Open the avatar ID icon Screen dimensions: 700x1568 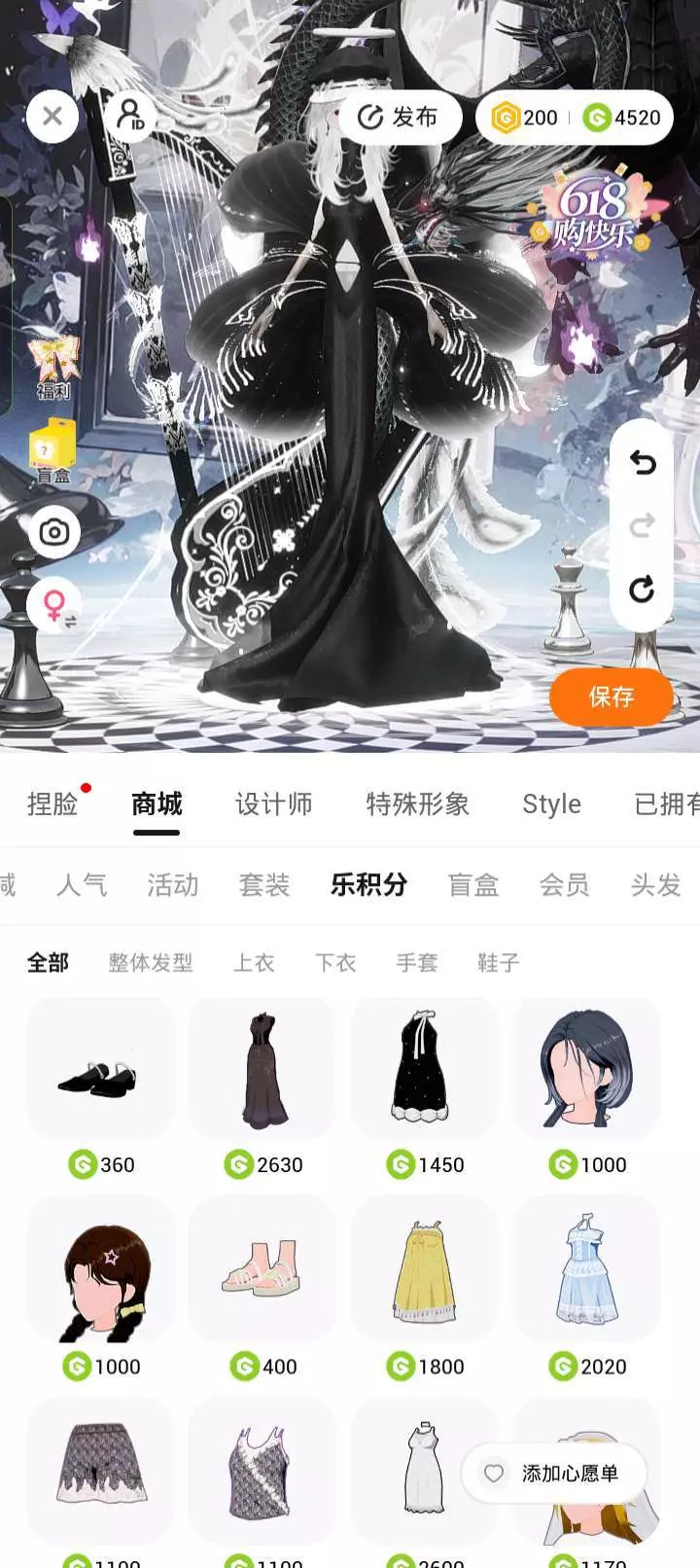tap(130, 117)
